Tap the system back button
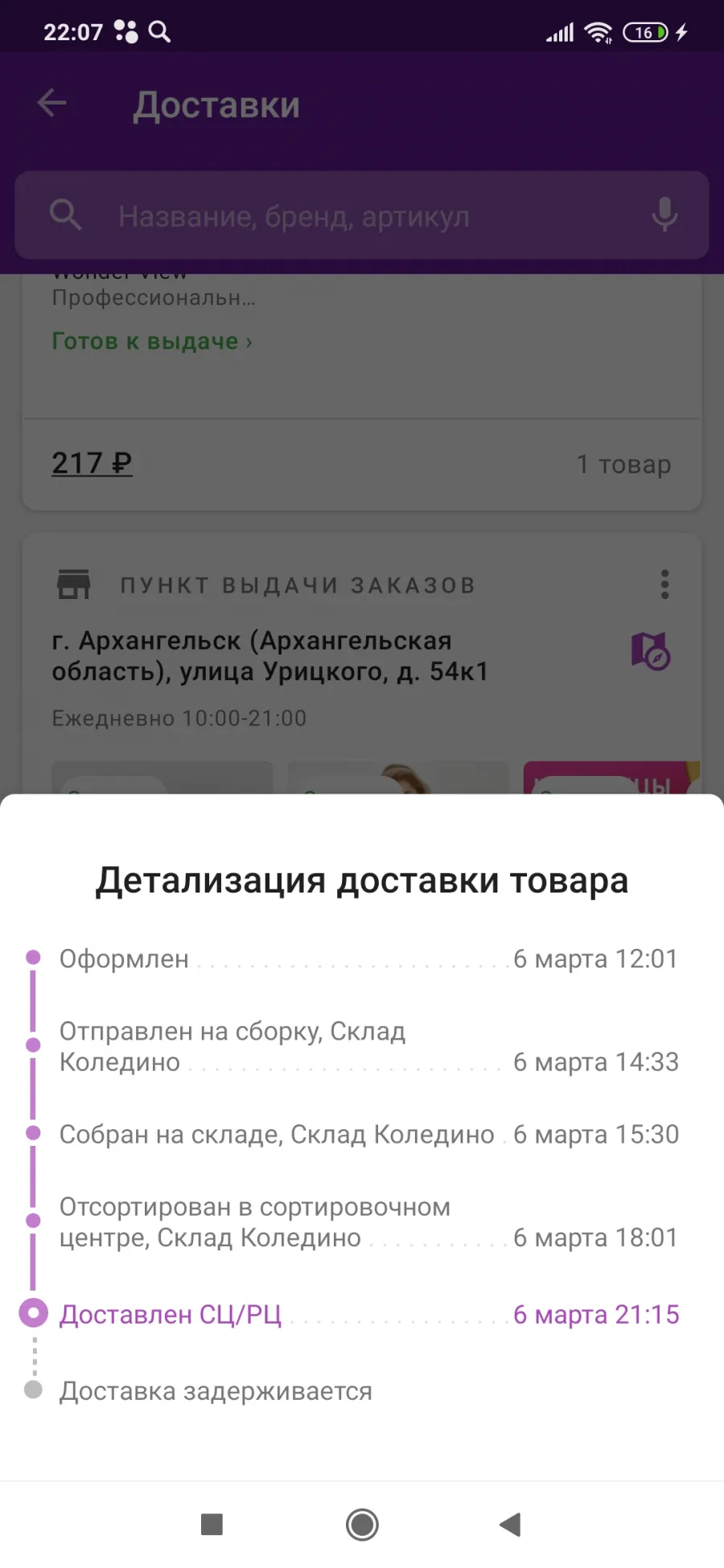This screenshot has width=724, height=1568. [510, 1525]
